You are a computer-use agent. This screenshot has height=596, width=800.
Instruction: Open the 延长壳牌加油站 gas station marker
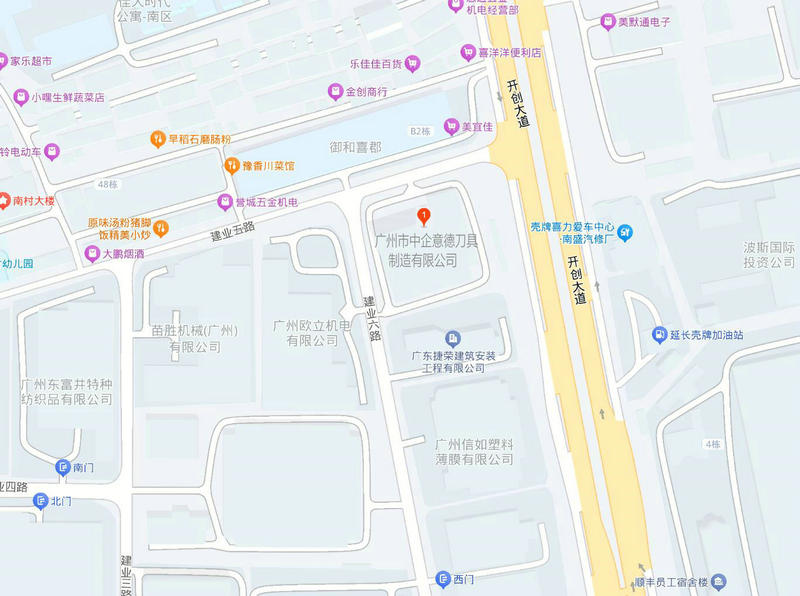pyautogui.click(x=660, y=335)
